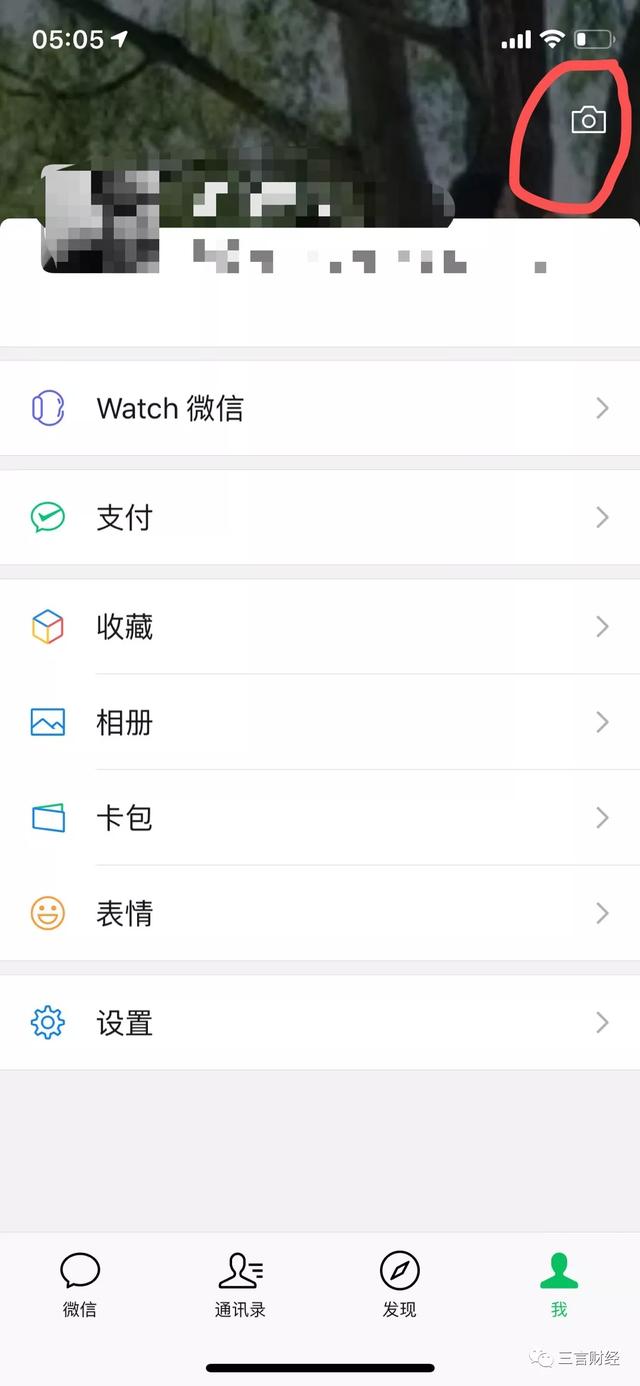Switch to the 发现 discover tab
Image resolution: width=640 pixels, height=1386 pixels.
(x=400, y=1284)
